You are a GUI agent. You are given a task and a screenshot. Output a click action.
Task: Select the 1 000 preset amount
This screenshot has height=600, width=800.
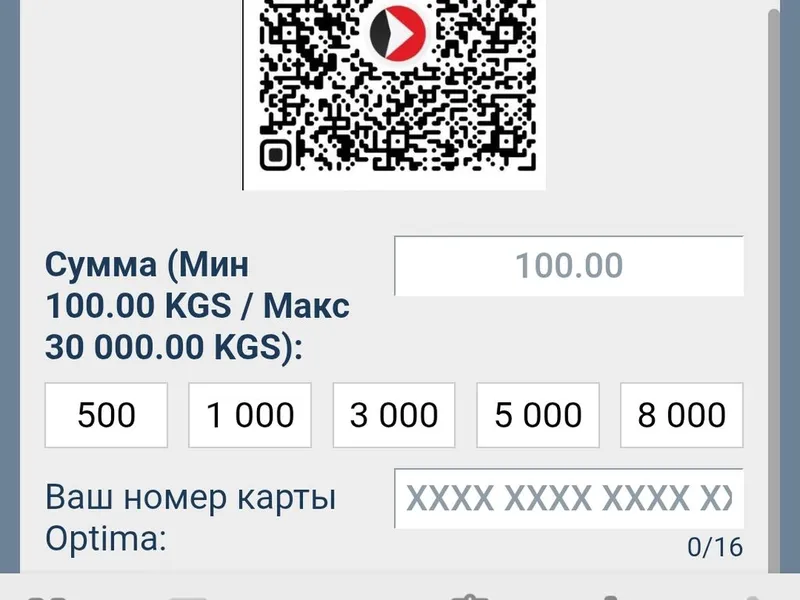[250, 414]
